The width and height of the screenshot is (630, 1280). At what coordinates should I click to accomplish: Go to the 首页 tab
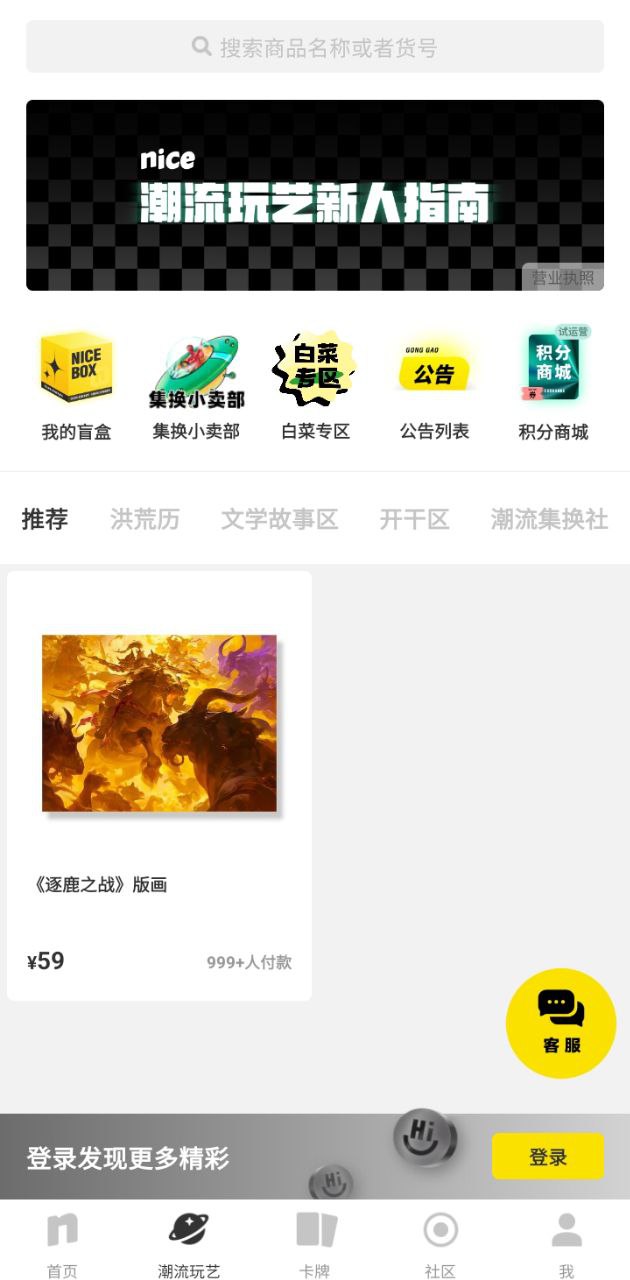tap(62, 1243)
